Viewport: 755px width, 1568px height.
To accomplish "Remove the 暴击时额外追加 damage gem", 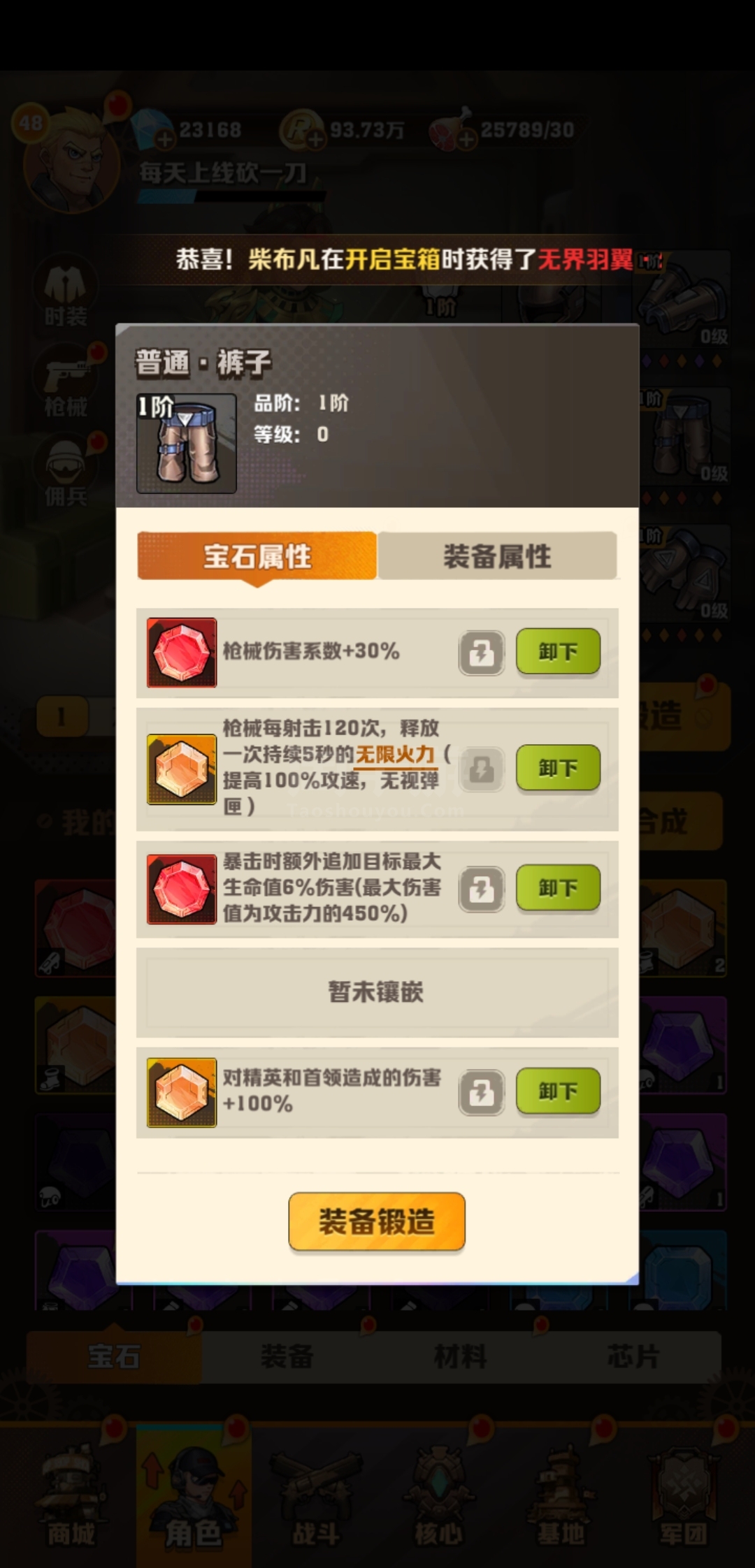I will (558, 888).
